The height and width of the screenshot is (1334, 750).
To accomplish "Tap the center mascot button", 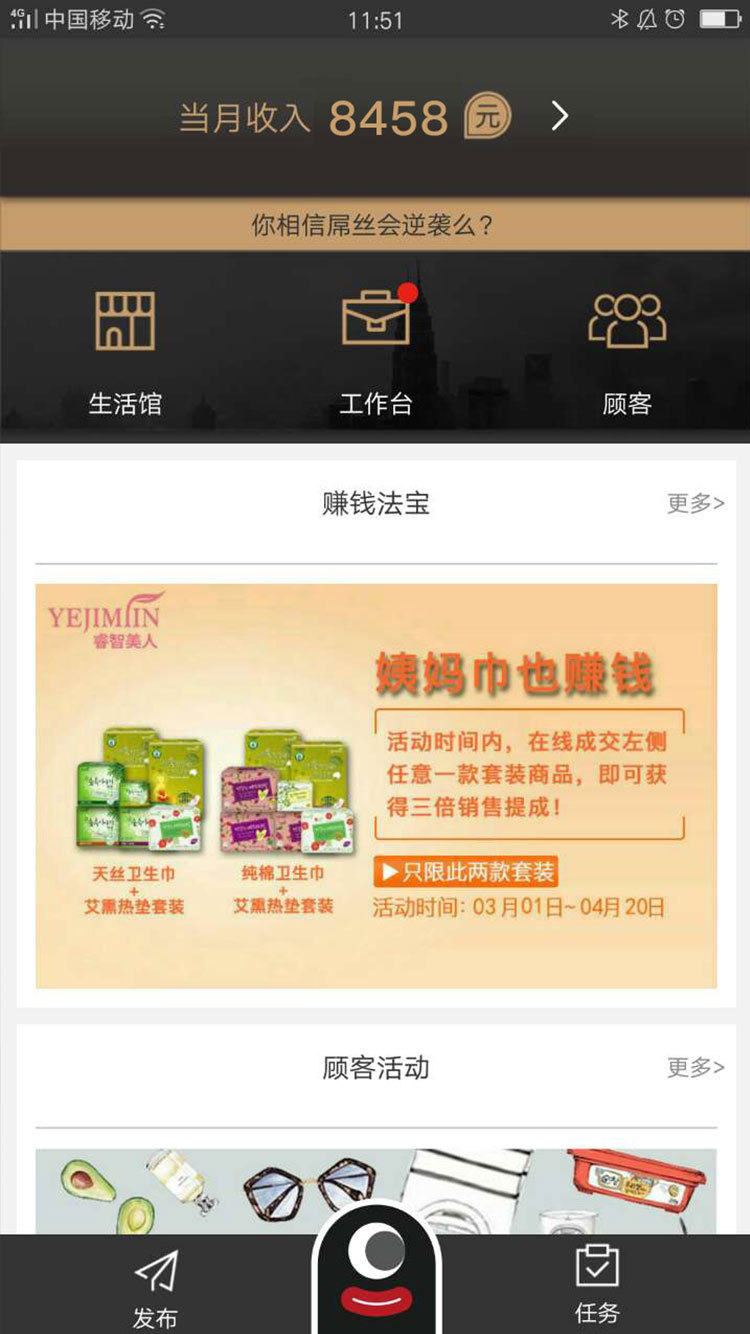I will coord(376,1270).
